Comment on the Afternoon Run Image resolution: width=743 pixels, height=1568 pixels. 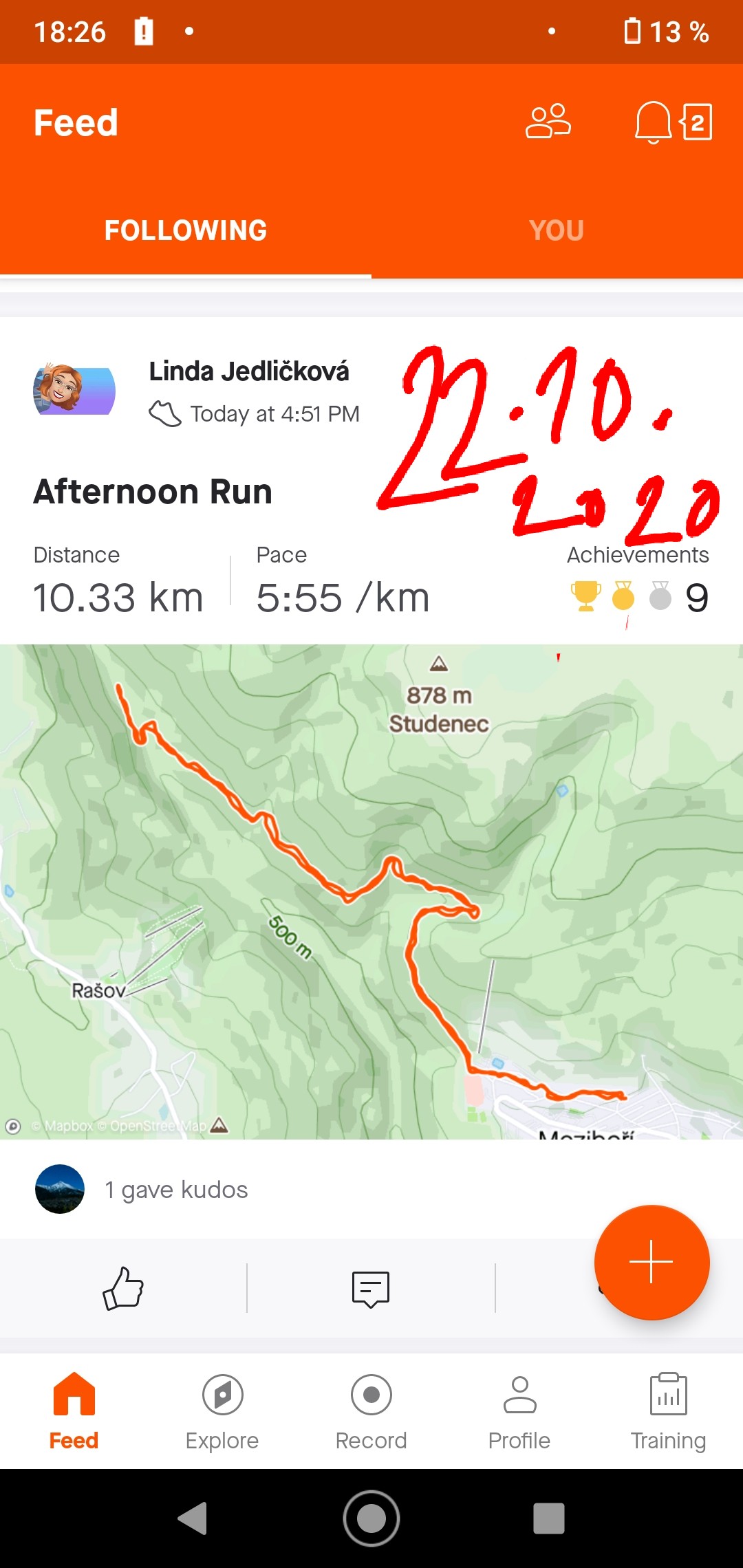click(x=371, y=1289)
